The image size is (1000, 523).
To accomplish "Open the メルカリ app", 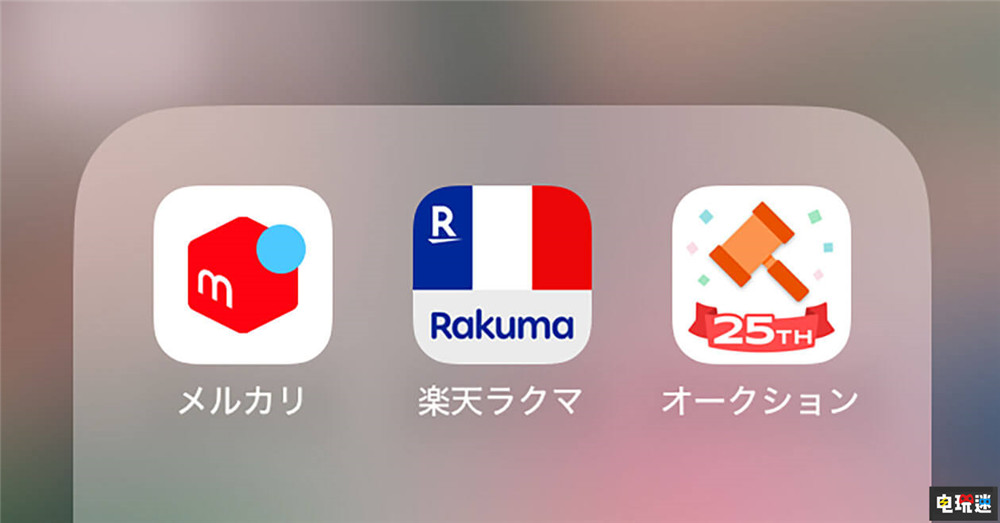I will coord(242,275).
